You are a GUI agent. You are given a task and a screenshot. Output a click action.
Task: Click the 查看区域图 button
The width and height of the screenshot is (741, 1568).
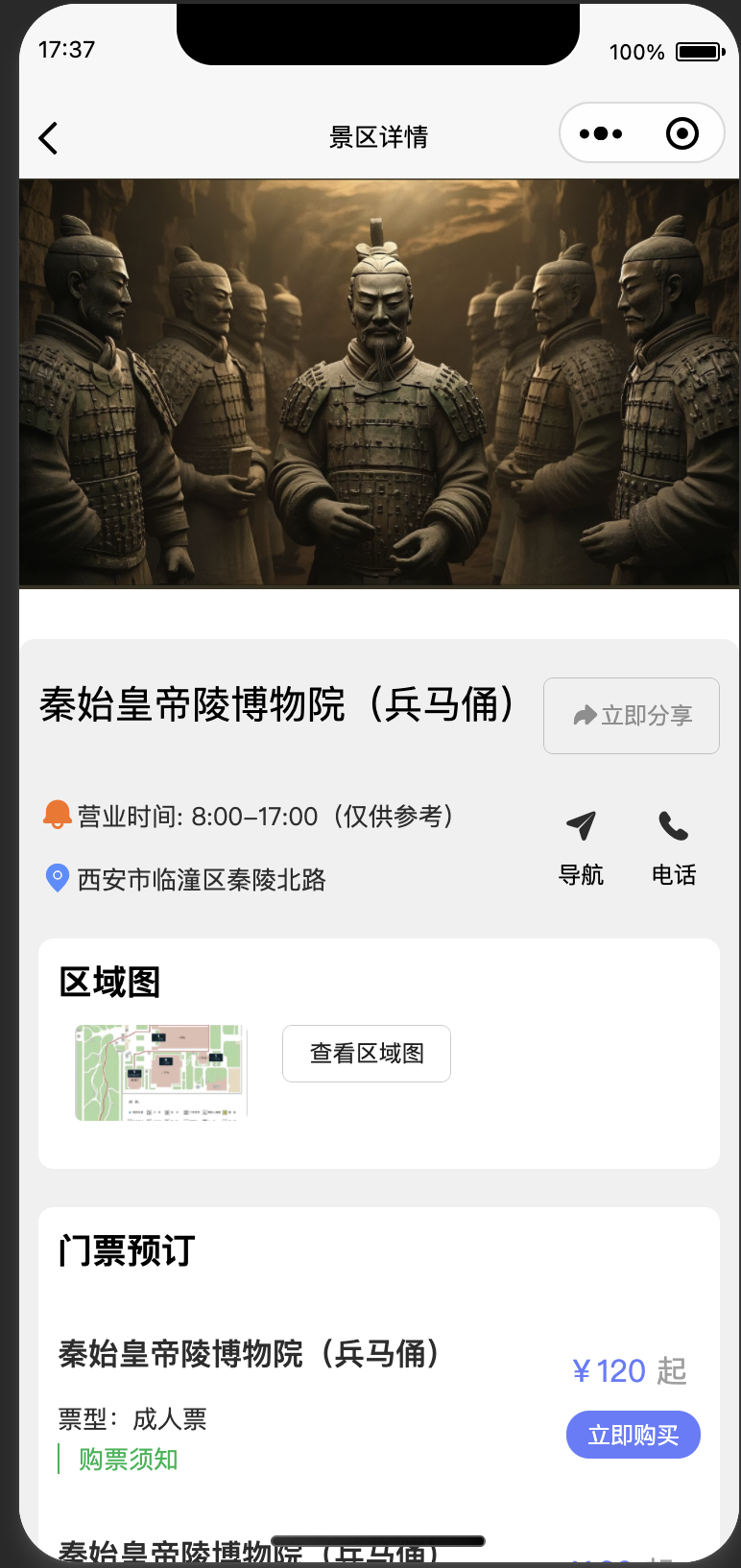366,1054
